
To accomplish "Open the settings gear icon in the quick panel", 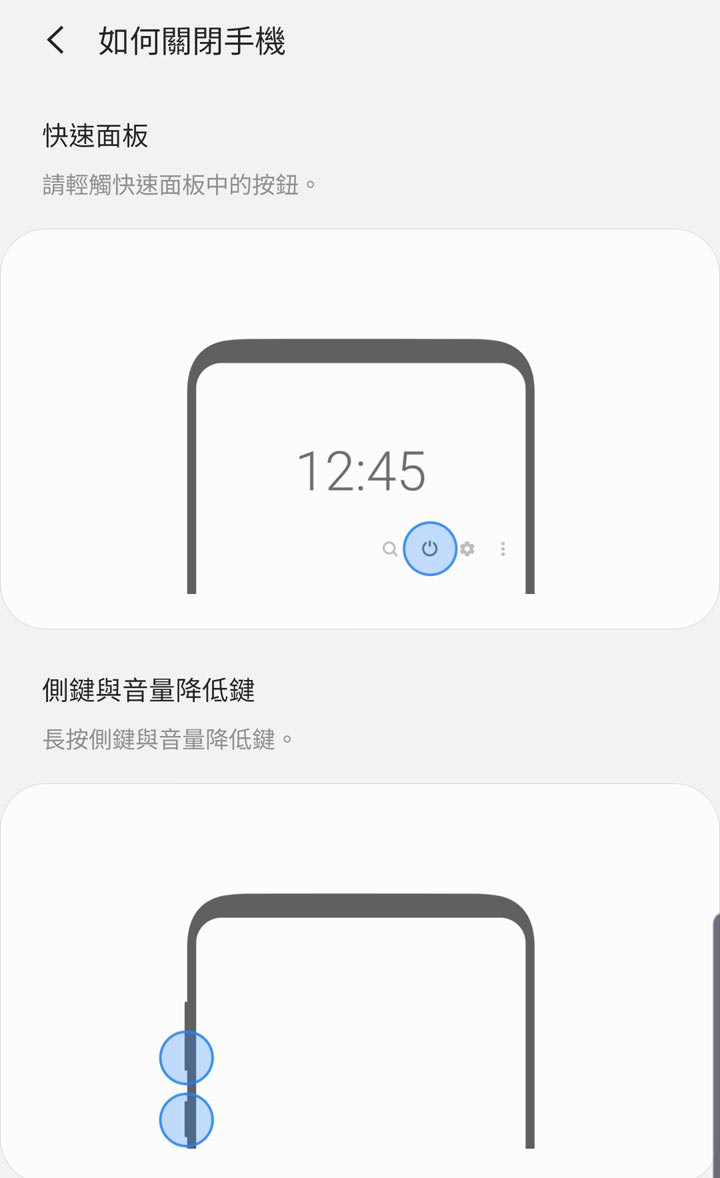I will (x=466, y=548).
